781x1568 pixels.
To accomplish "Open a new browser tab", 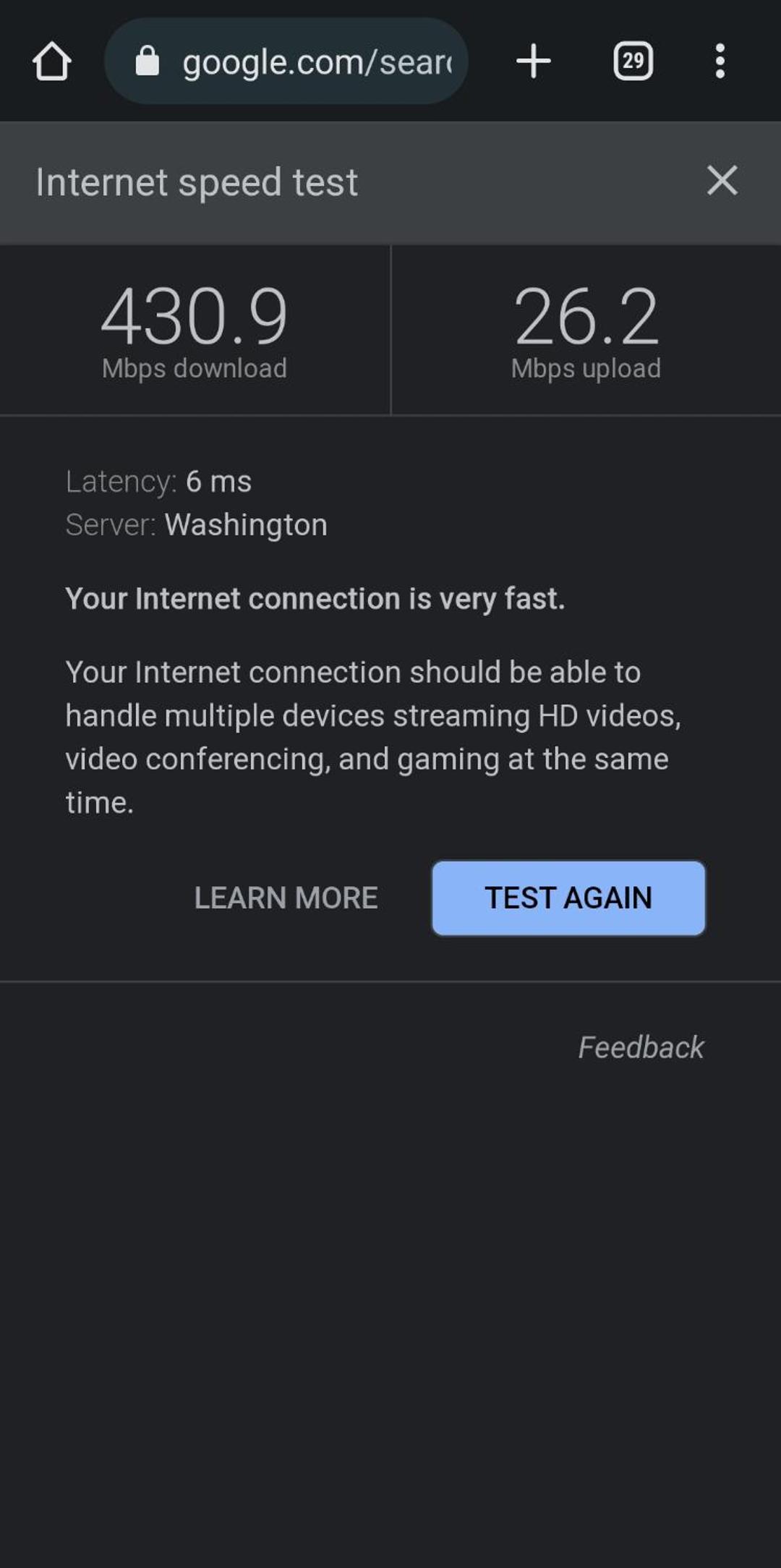I will pyautogui.click(x=534, y=61).
